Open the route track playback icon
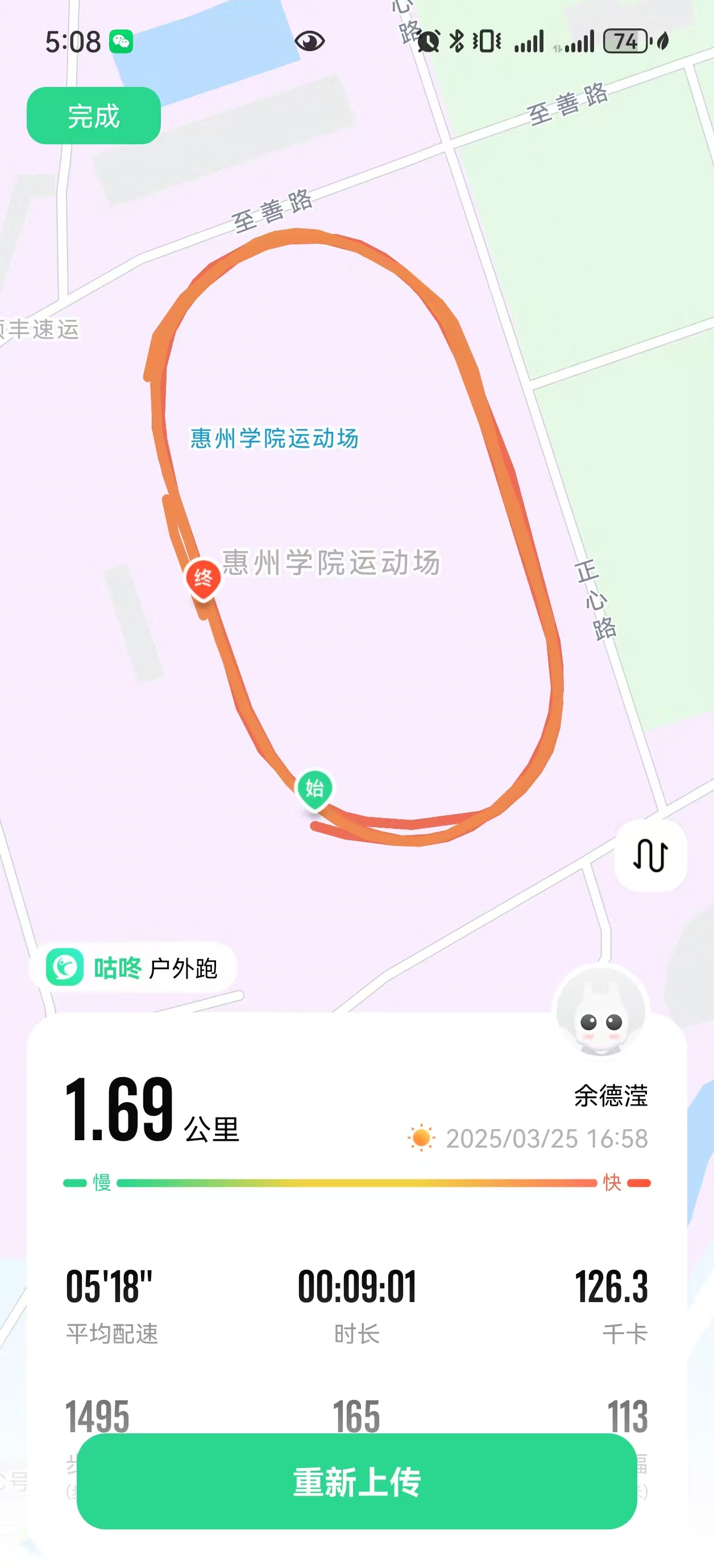 click(x=650, y=855)
